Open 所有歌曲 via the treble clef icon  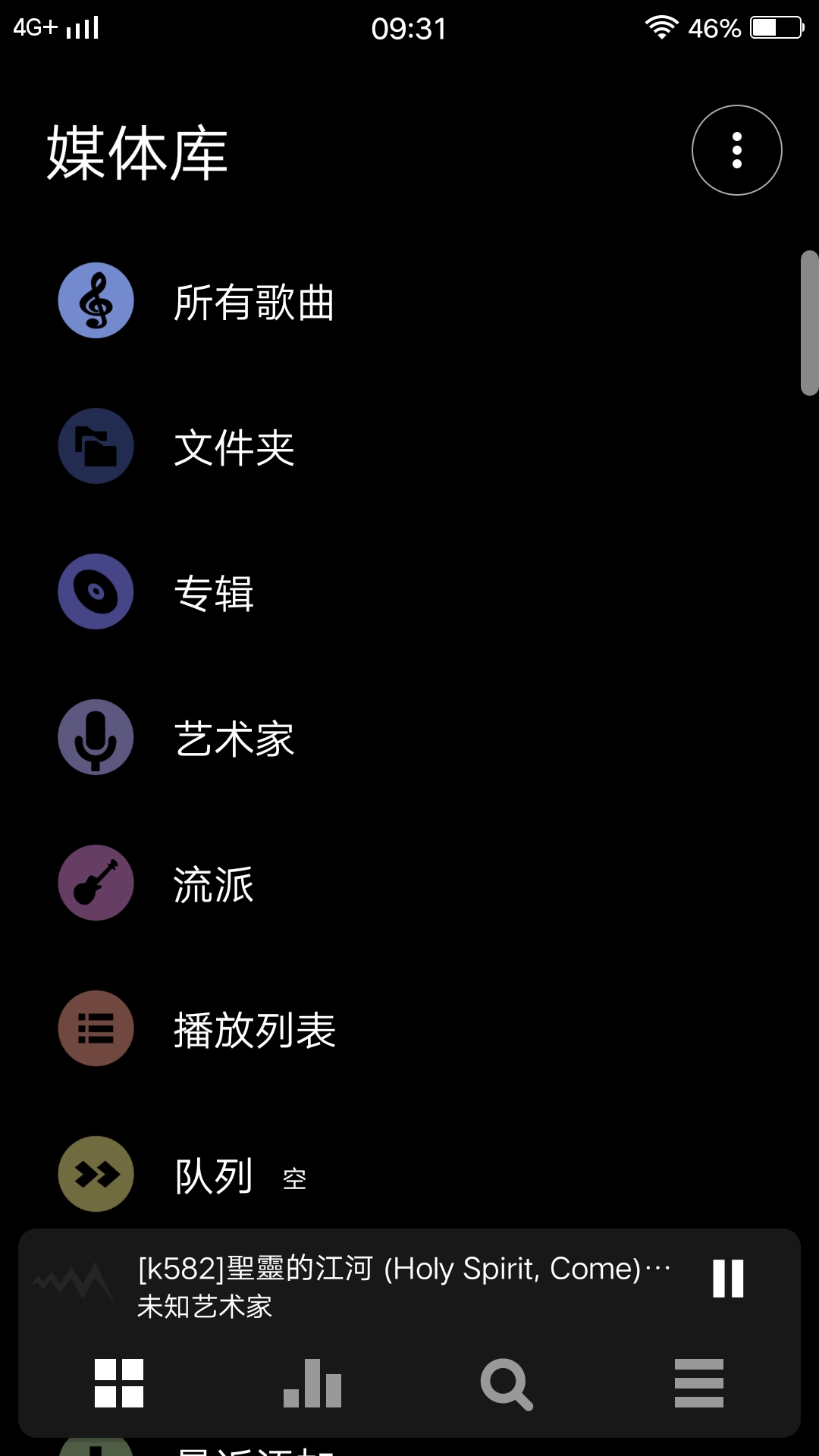pos(95,301)
